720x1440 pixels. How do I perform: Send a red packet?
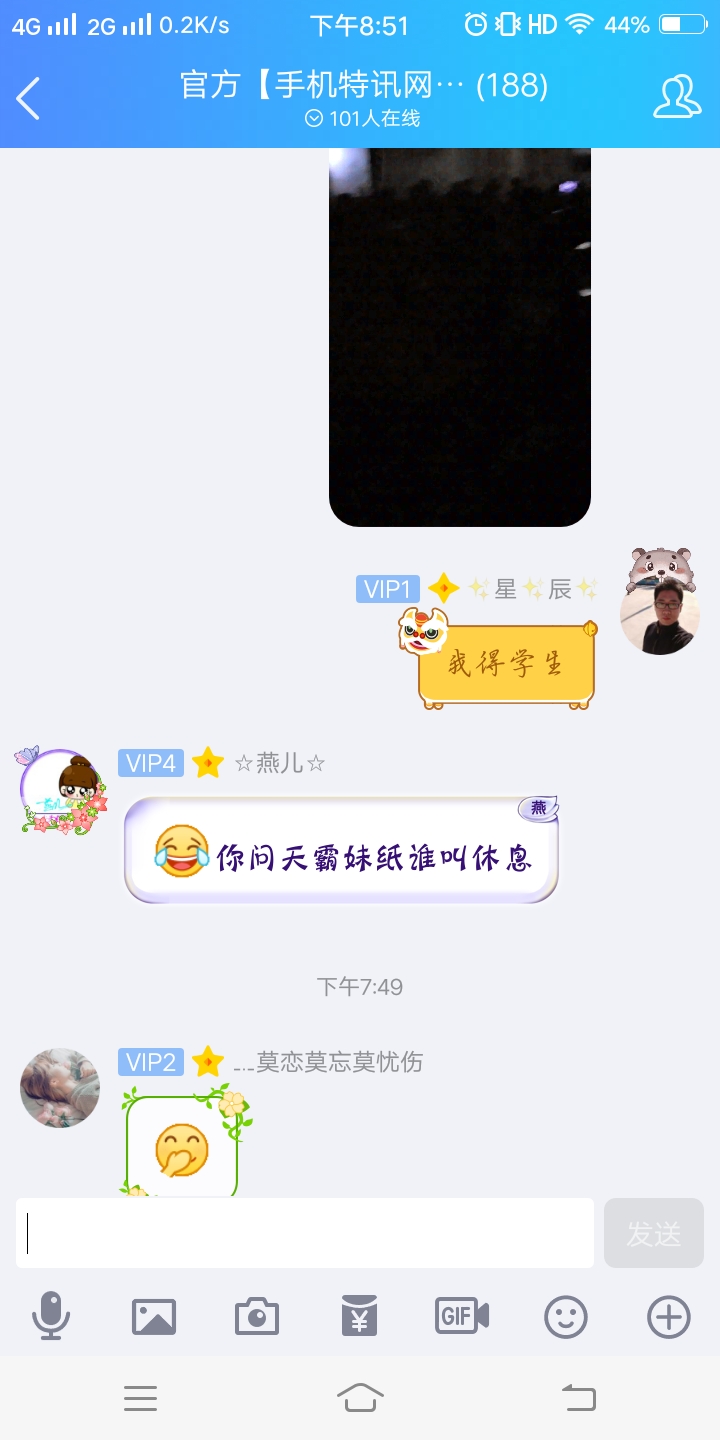pos(360,1316)
